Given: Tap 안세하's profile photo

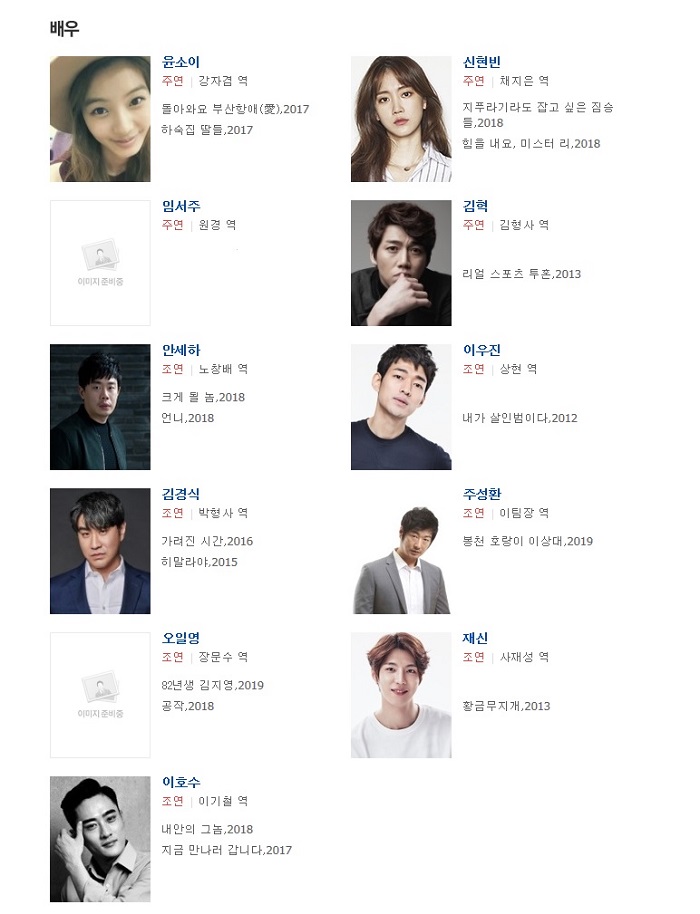Looking at the screenshot, I should 100,407.
